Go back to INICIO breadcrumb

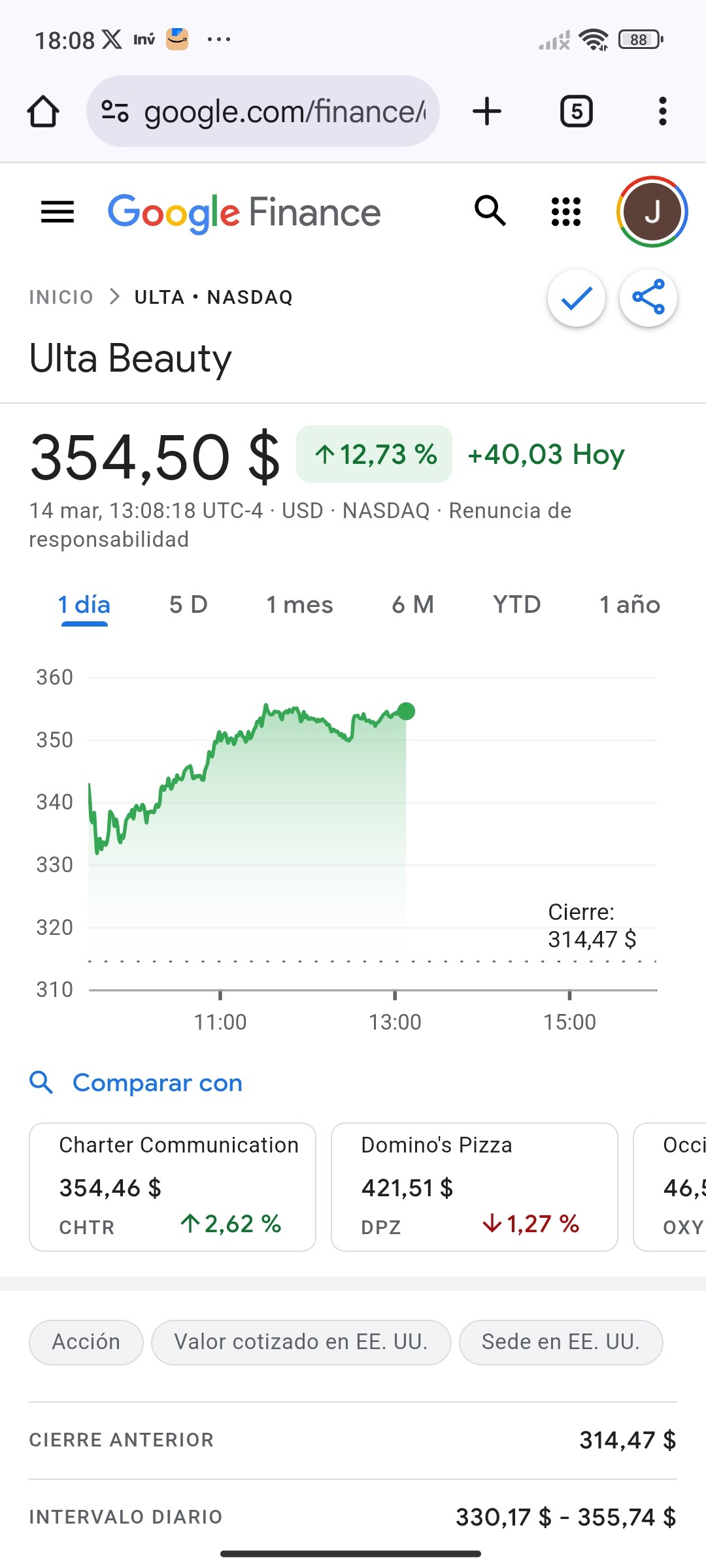[x=61, y=297]
